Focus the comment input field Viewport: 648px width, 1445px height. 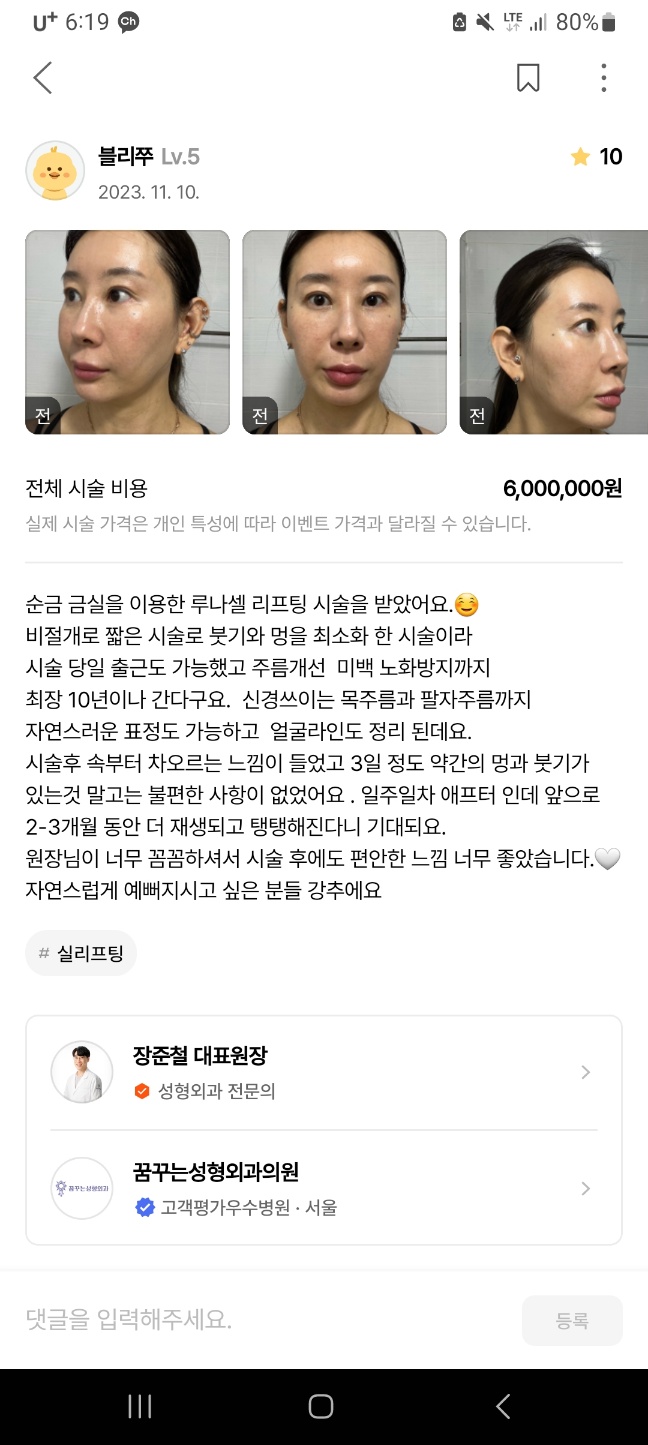point(265,1320)
